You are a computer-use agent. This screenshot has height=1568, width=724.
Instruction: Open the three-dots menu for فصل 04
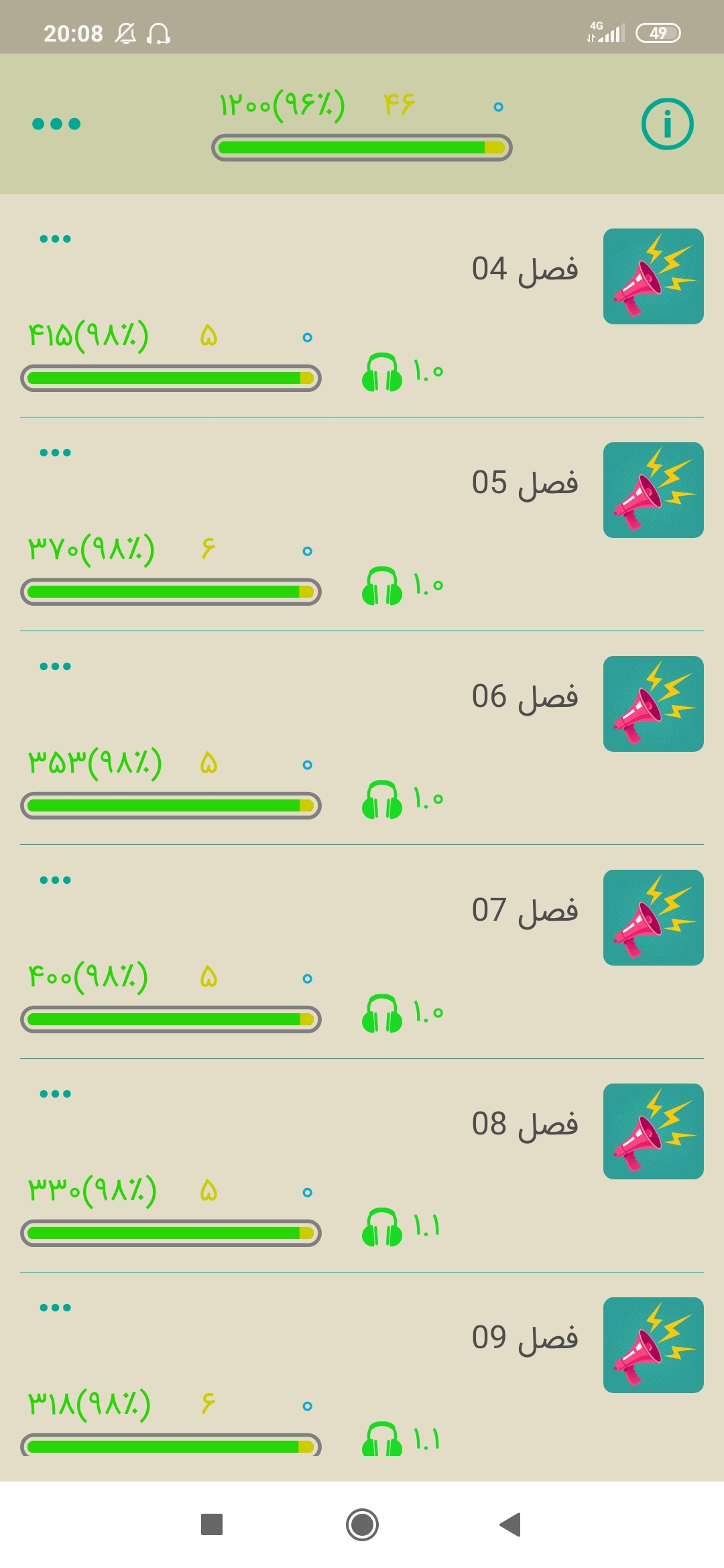(x=55, y=239)
